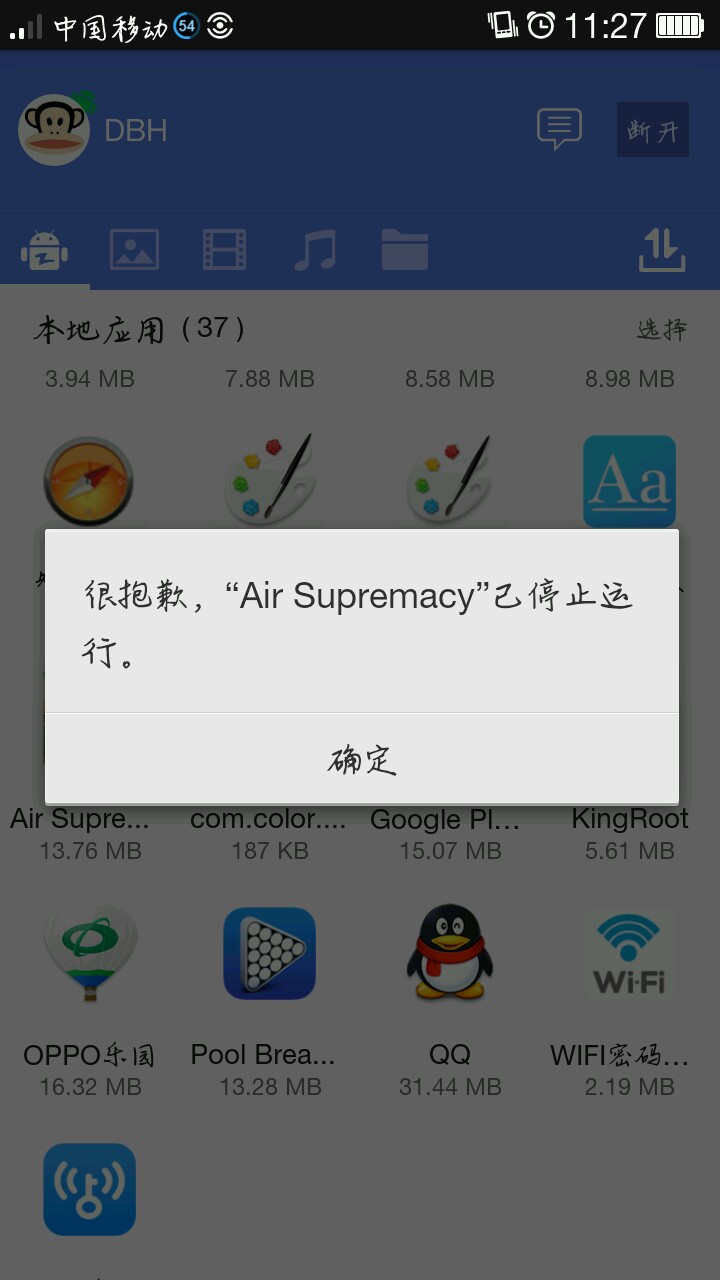Switch to the music tab

point(315,249)
